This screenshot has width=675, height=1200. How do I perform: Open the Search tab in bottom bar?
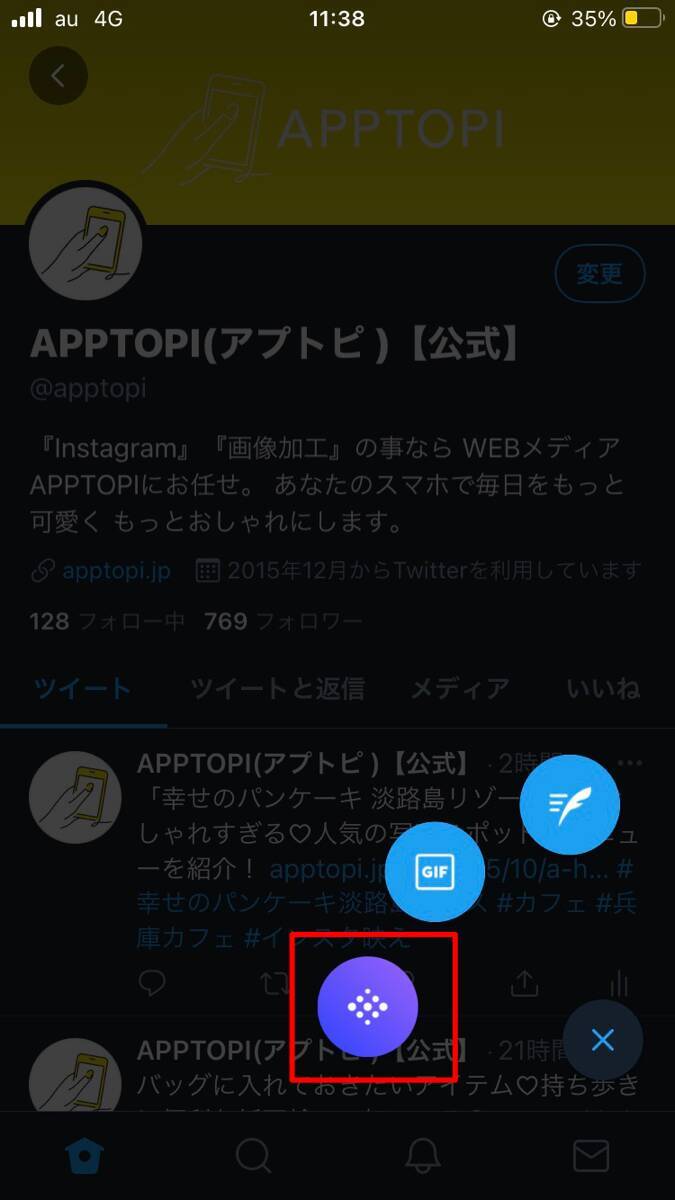tap(253, 1157)
